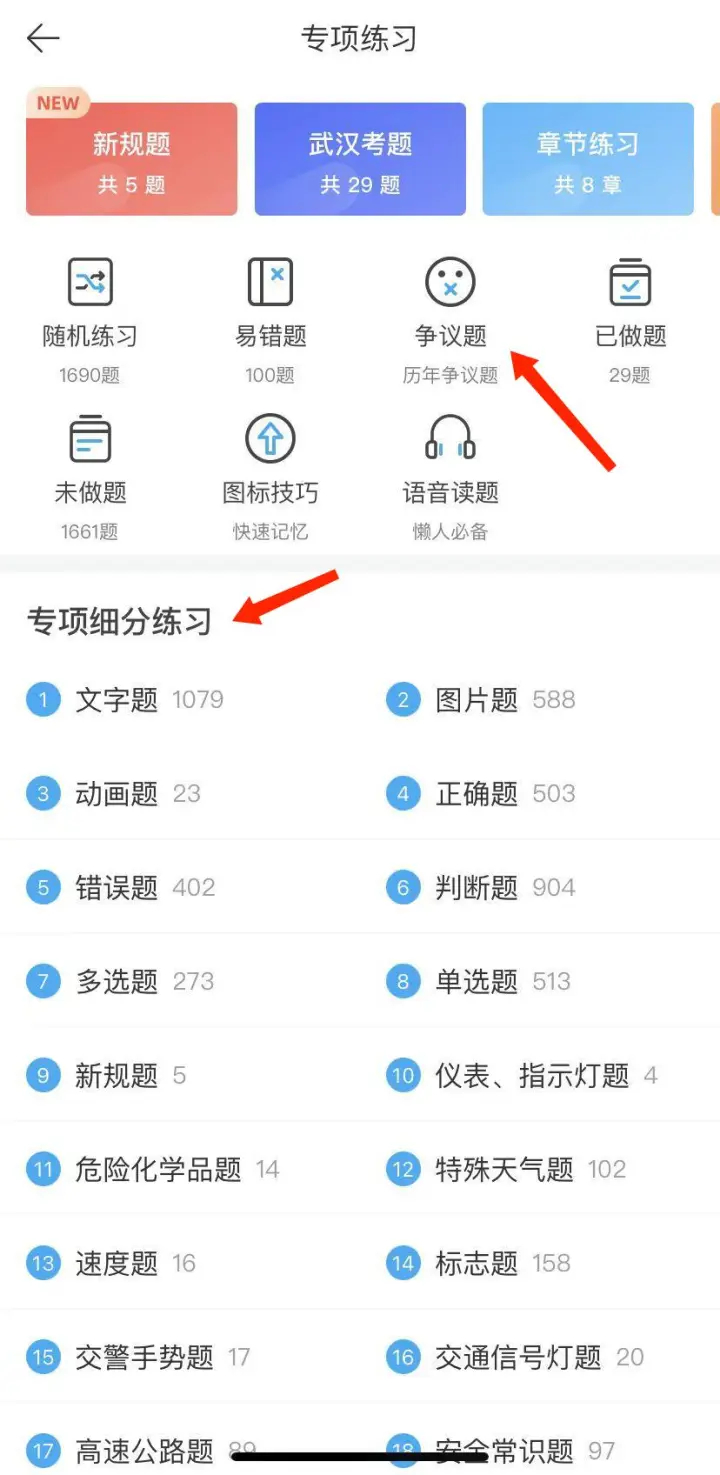The height and width of the screenshot is (1475, 720).
Task: Start 随机练习 with 1690 questions
Action: [x=90, y=320]
